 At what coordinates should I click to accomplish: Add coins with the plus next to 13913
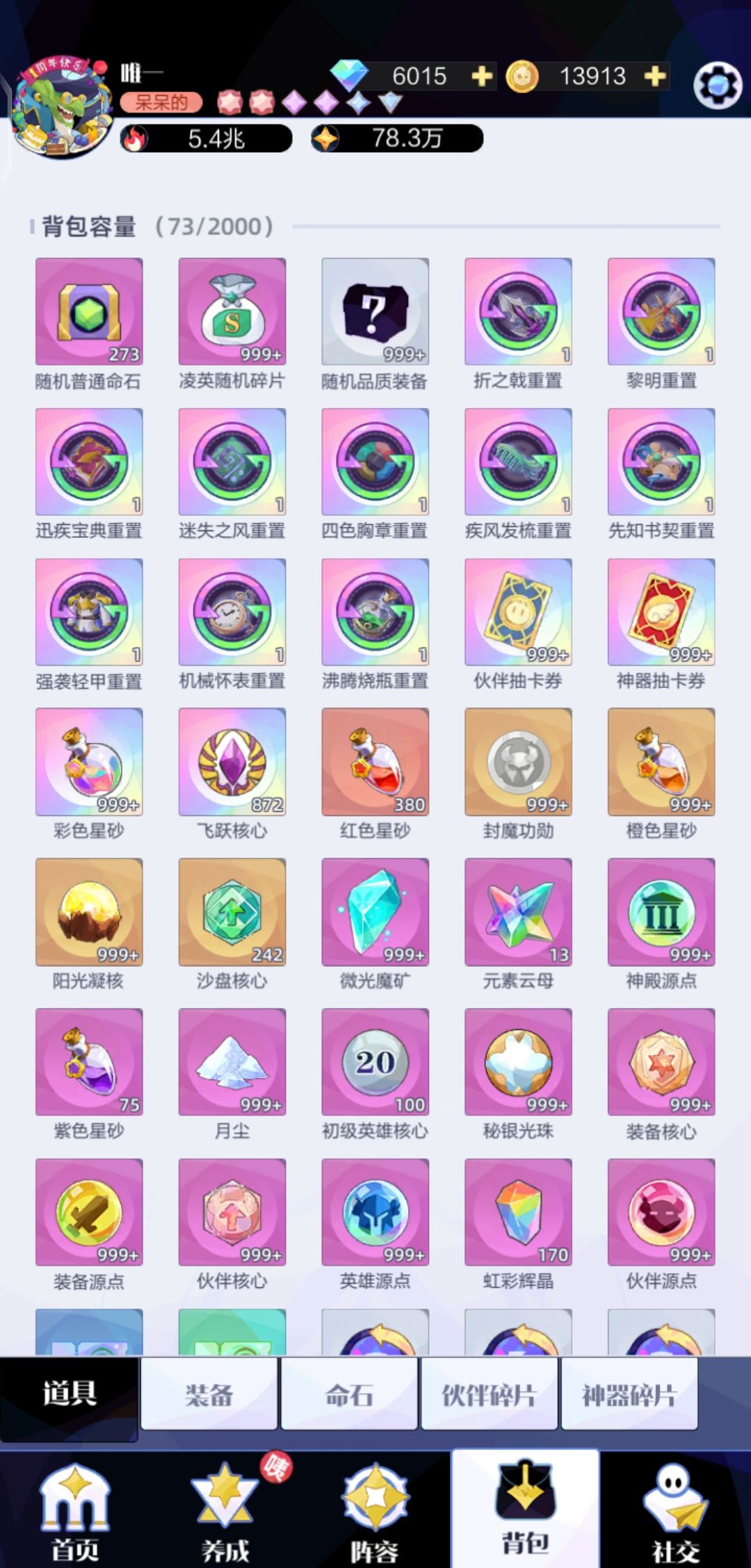point(655,76)
